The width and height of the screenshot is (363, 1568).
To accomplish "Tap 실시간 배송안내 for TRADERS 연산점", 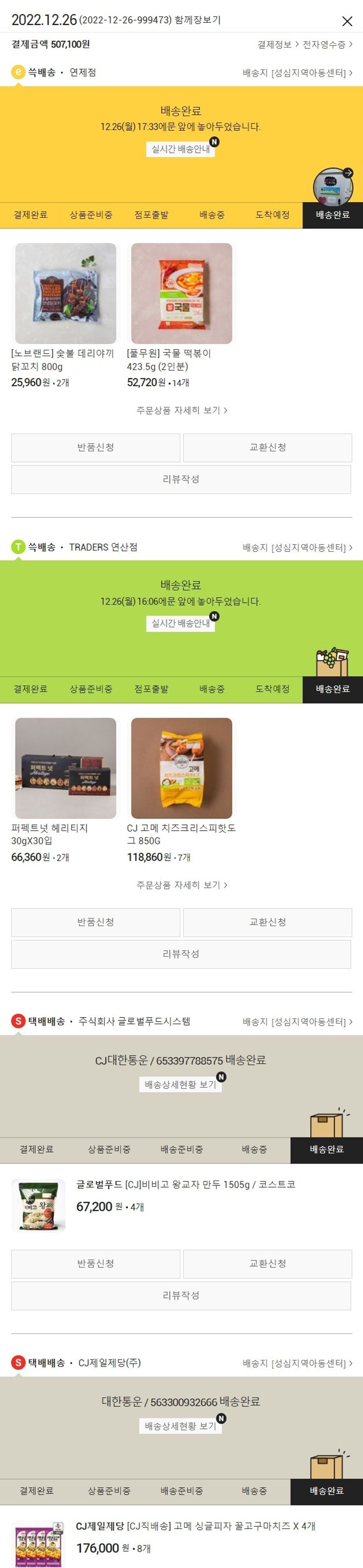I will tap(180, 623).
